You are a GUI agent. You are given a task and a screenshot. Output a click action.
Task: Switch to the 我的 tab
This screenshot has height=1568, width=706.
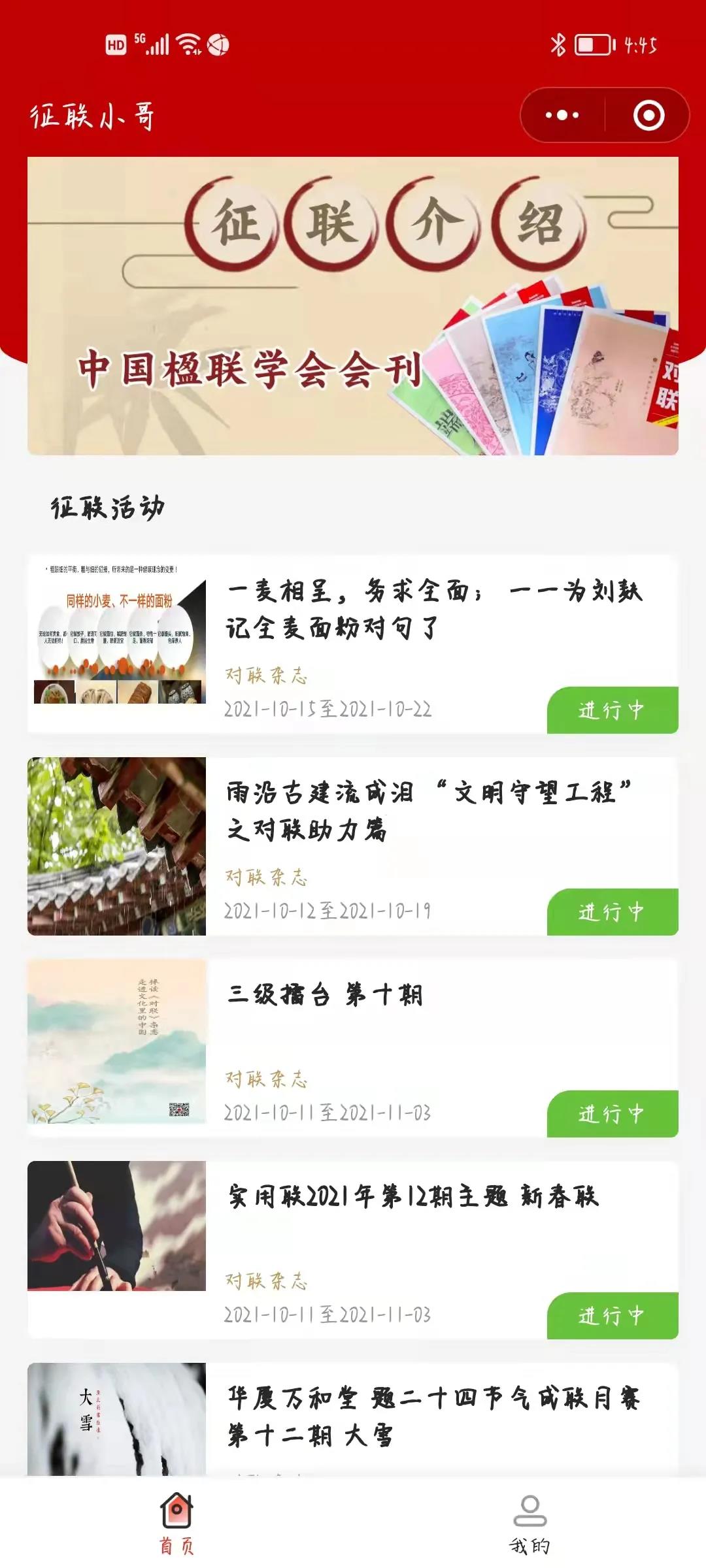coord(529,1524)
